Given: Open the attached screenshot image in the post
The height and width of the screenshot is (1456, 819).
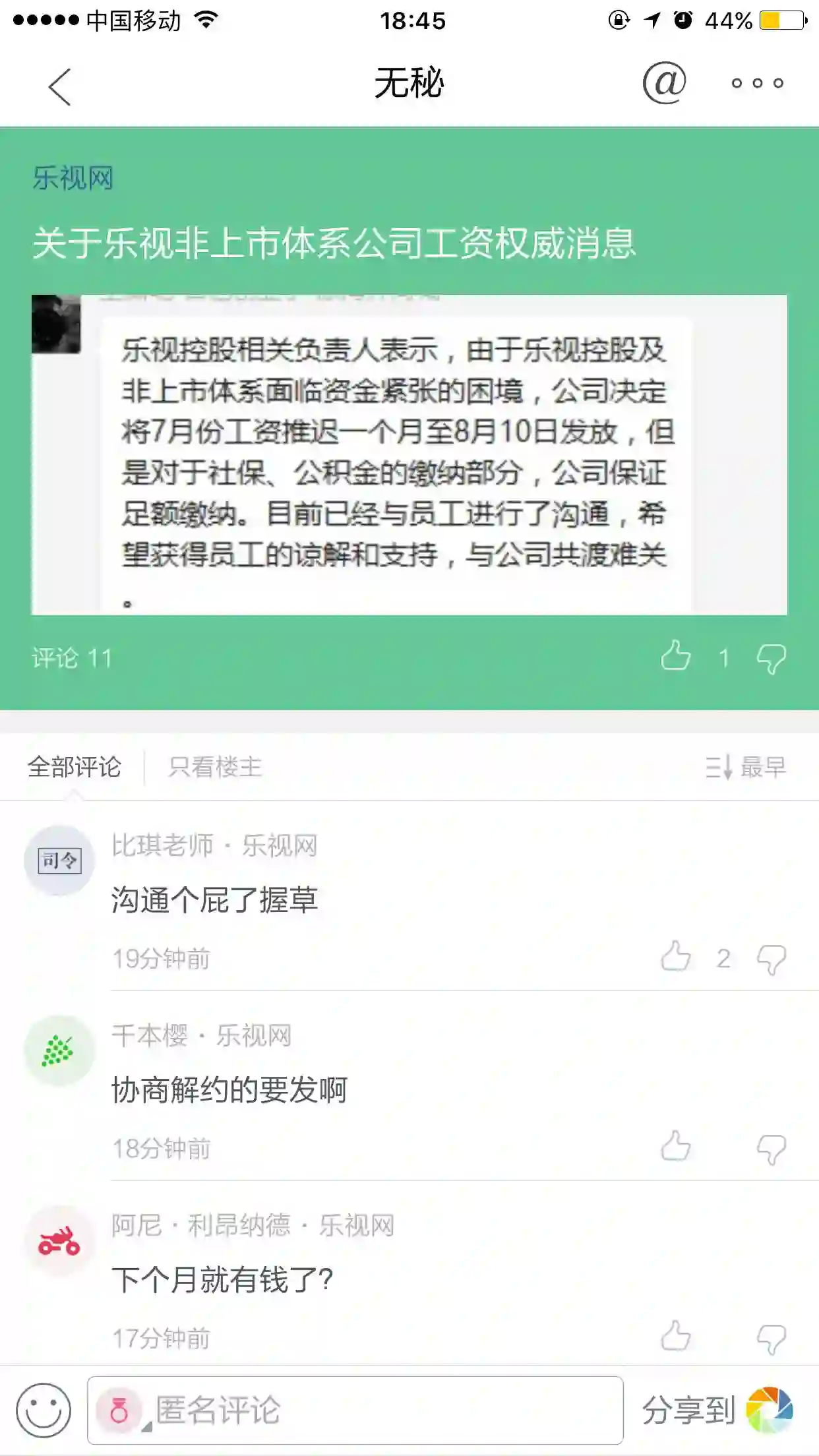Looking at the screenshot, I should pos(409,455).
